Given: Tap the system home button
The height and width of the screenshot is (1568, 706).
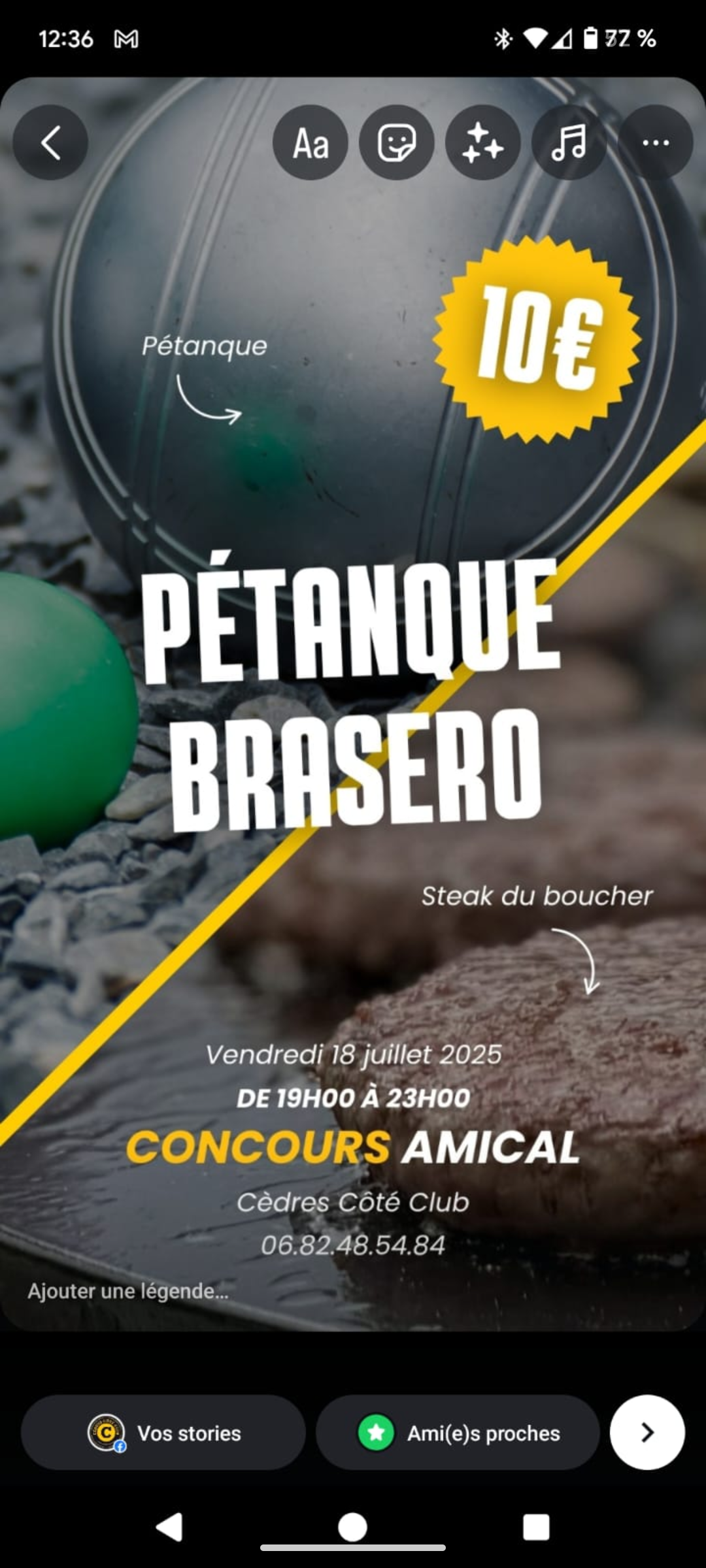Looking at the screenshot, I should [352, 1527].
